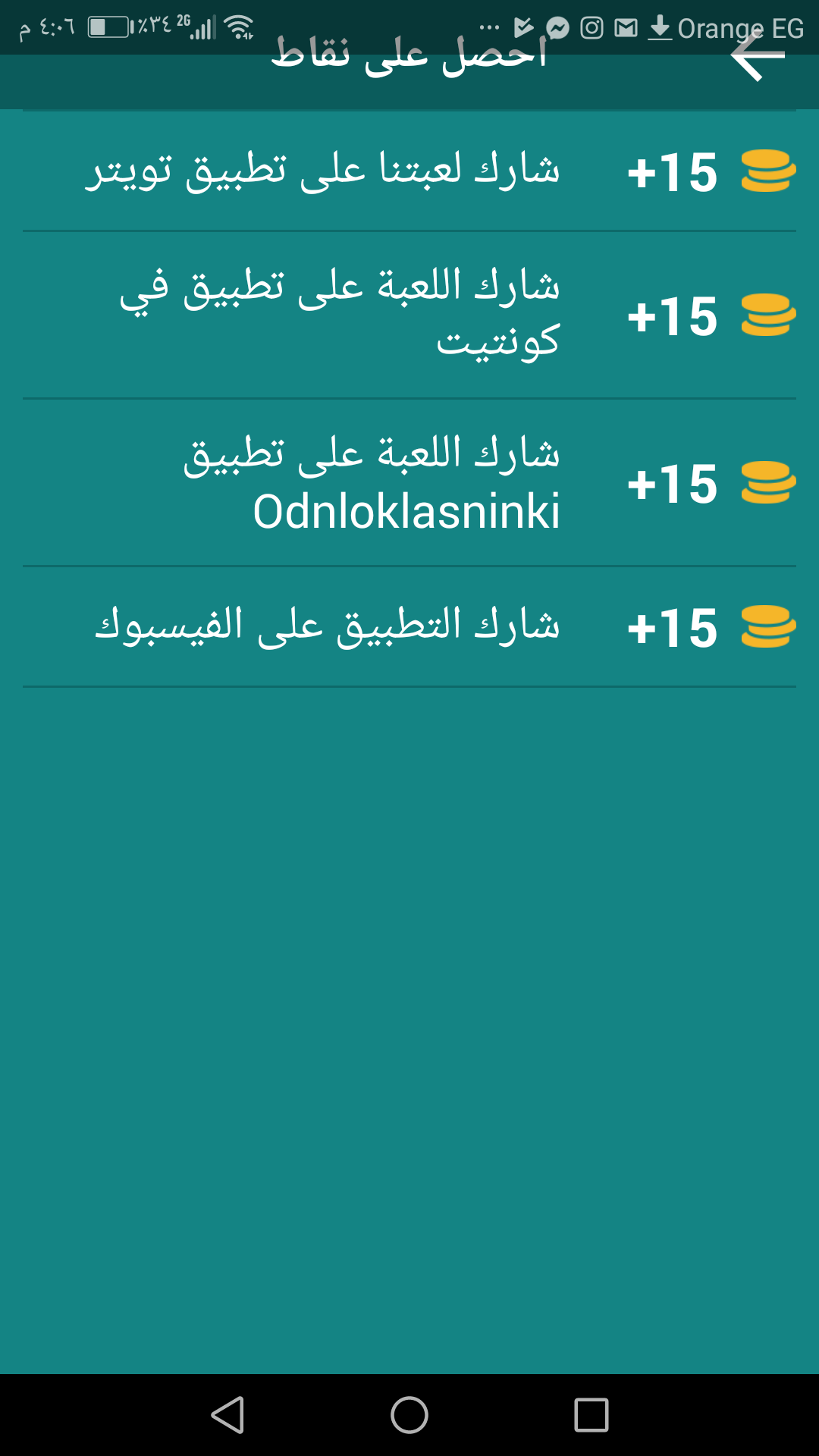
Task: Share the game on VKontakte for +15
Action: click(409, 315)
